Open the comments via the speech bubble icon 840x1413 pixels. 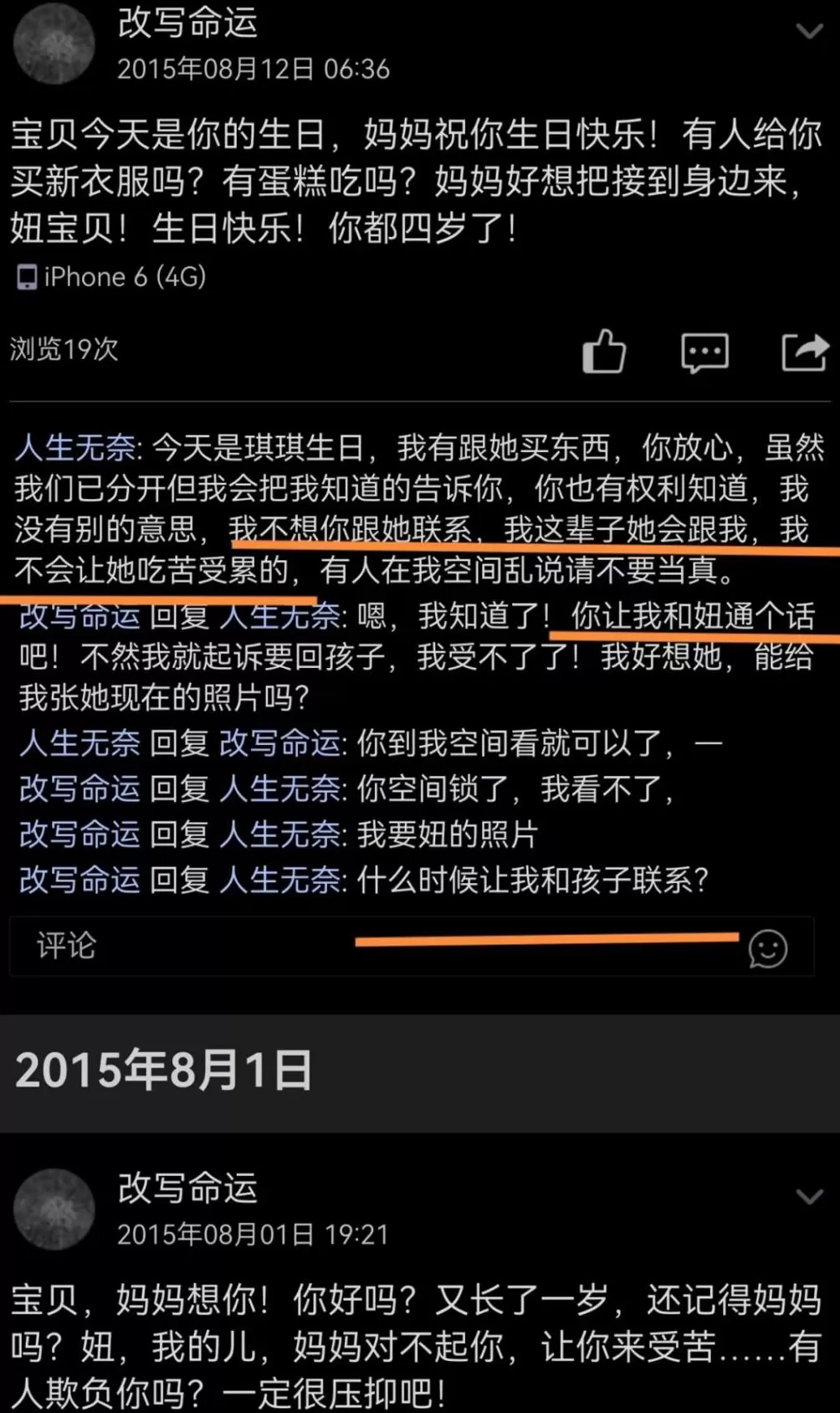705,352
